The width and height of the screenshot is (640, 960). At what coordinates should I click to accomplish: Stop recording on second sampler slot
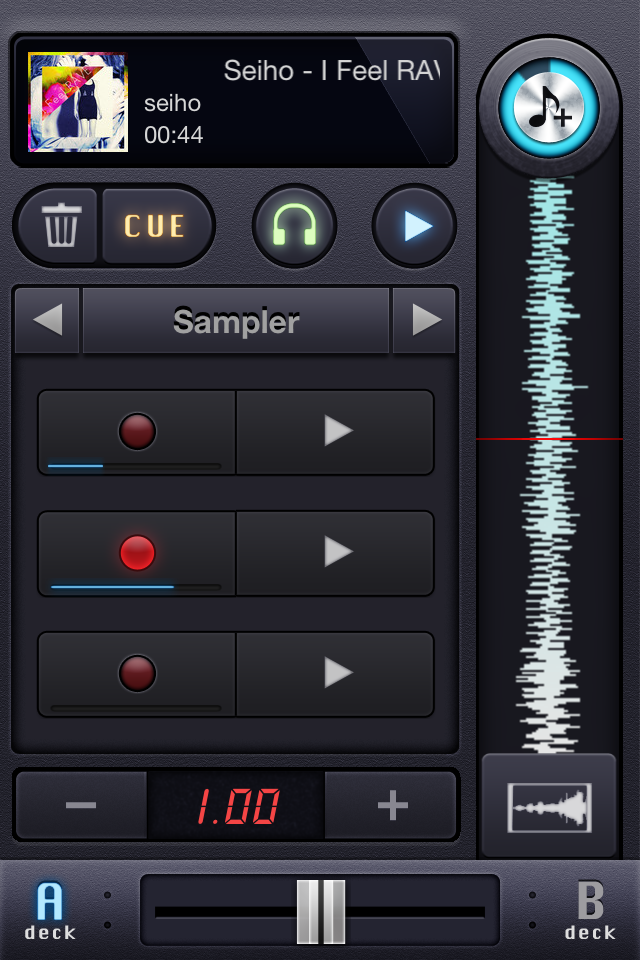[x=137, y=552]
